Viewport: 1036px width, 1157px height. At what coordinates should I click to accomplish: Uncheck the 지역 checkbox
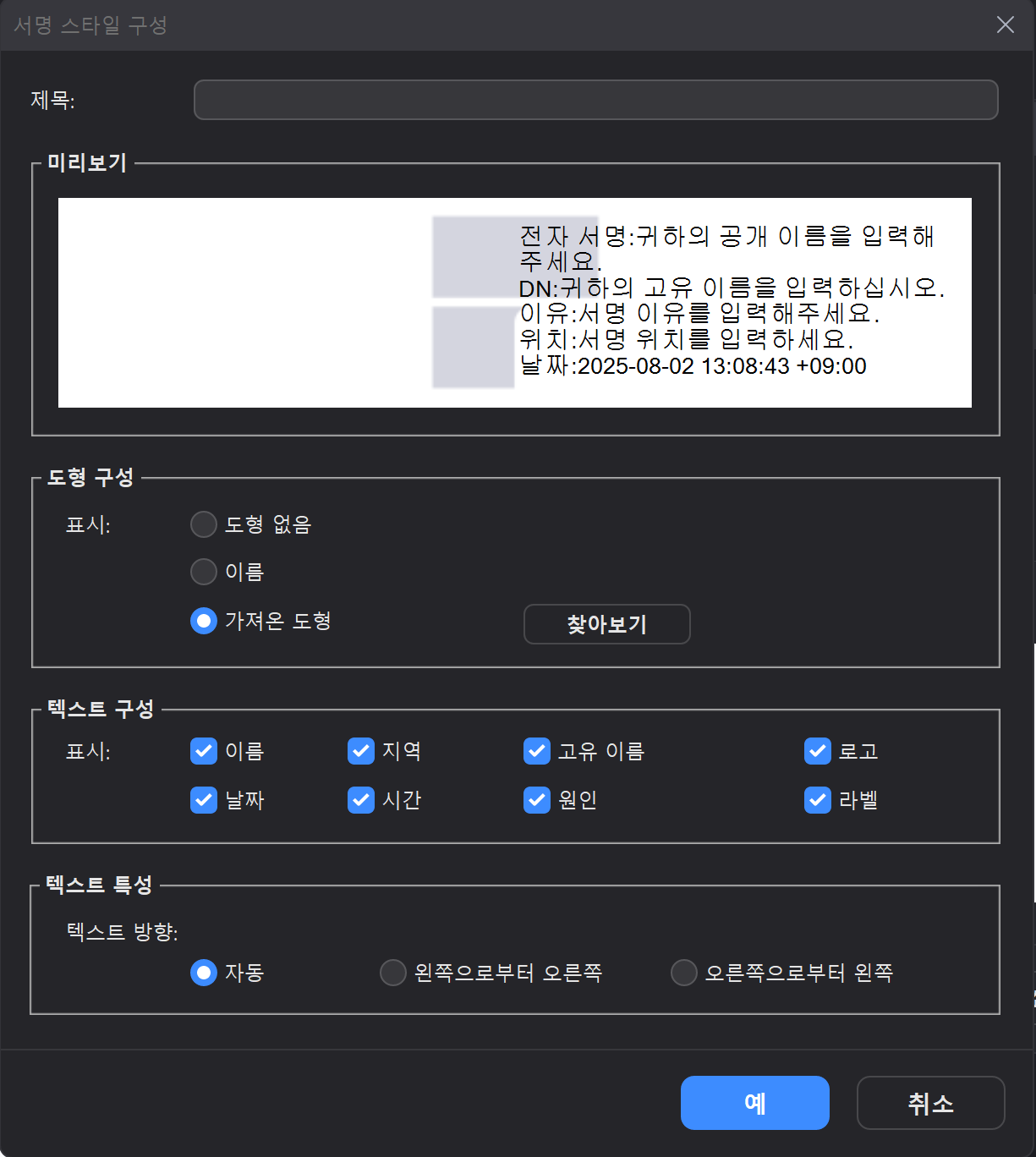(361, 751)
